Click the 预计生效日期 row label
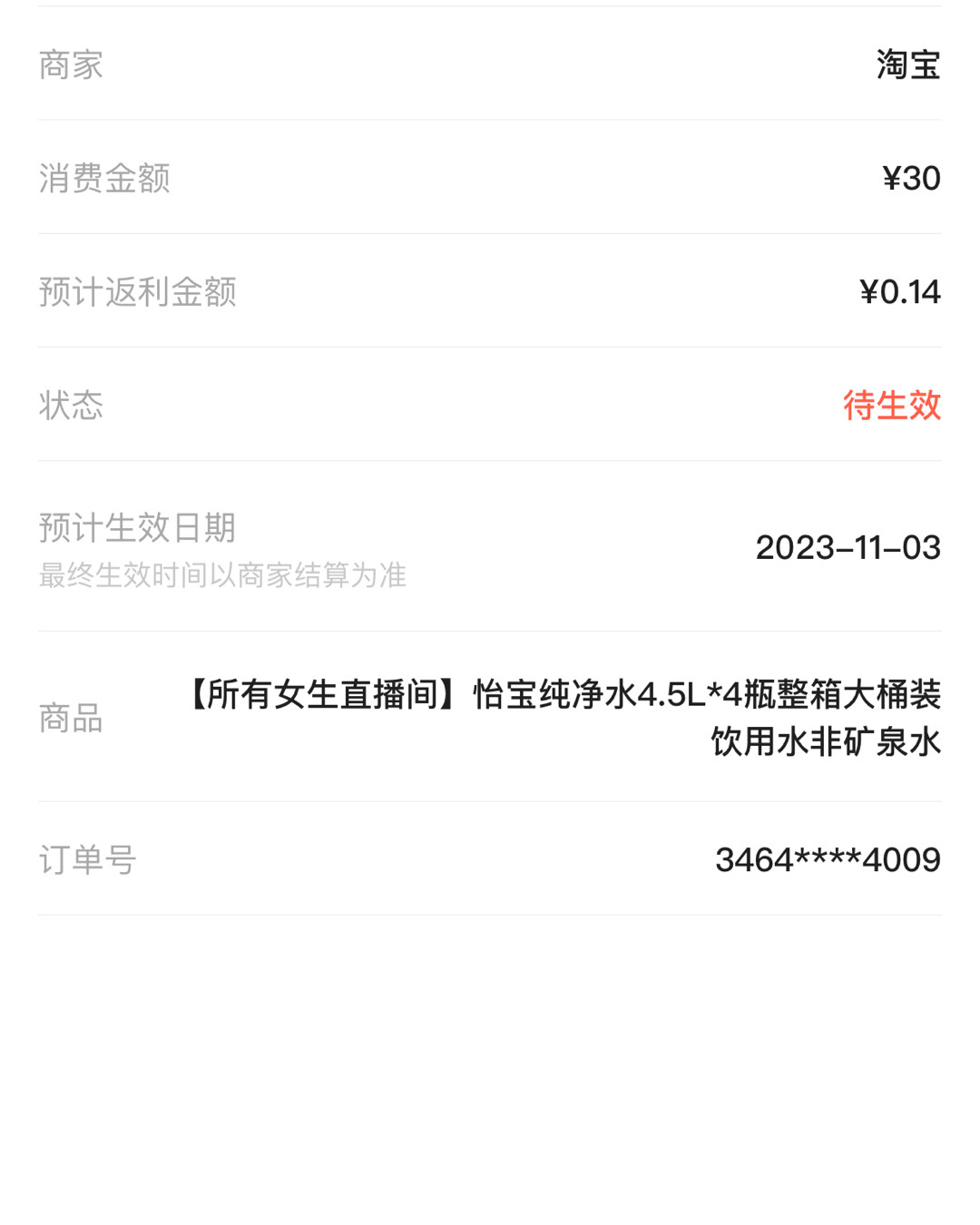Viewport: 980px width, 1225px height. point(135,527)
